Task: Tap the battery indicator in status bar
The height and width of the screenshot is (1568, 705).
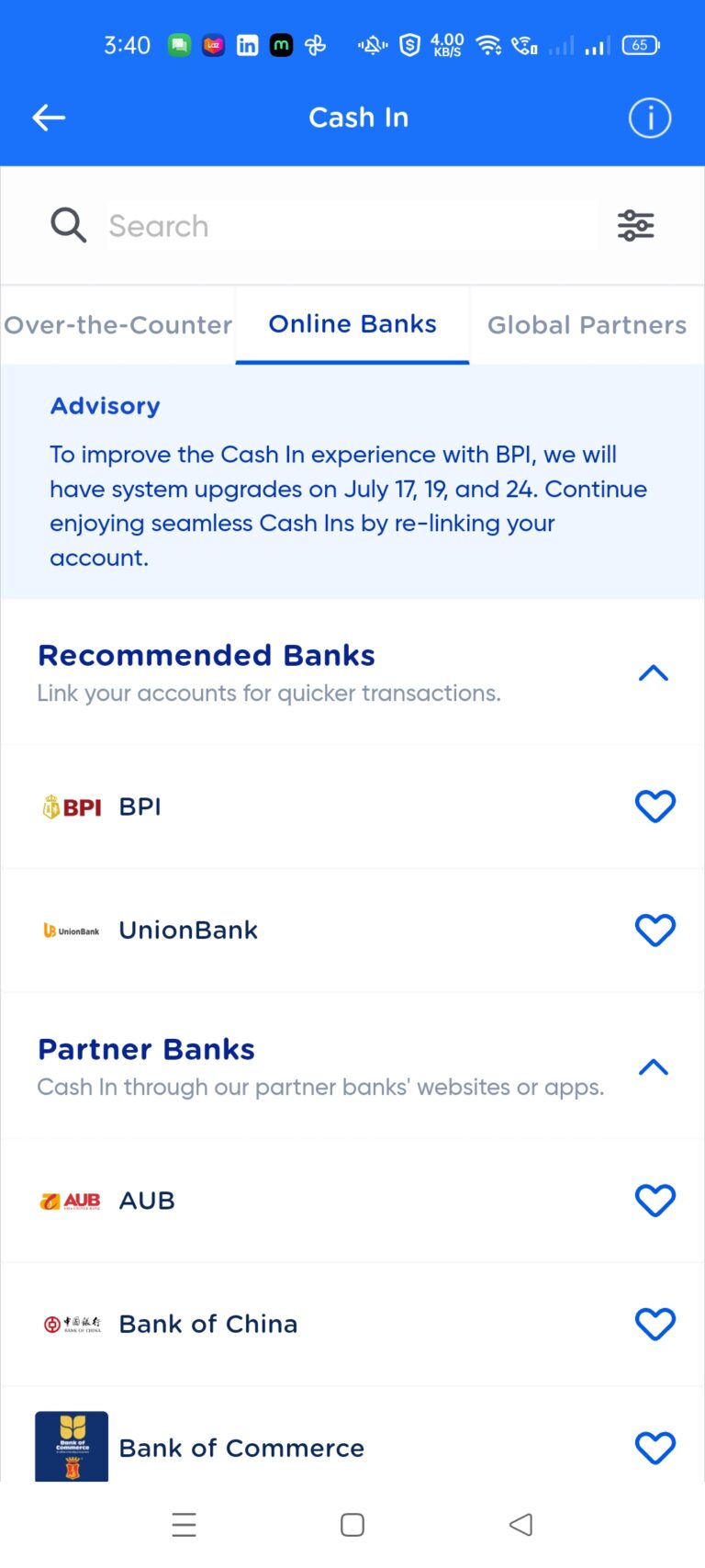Action: [641, 45]
